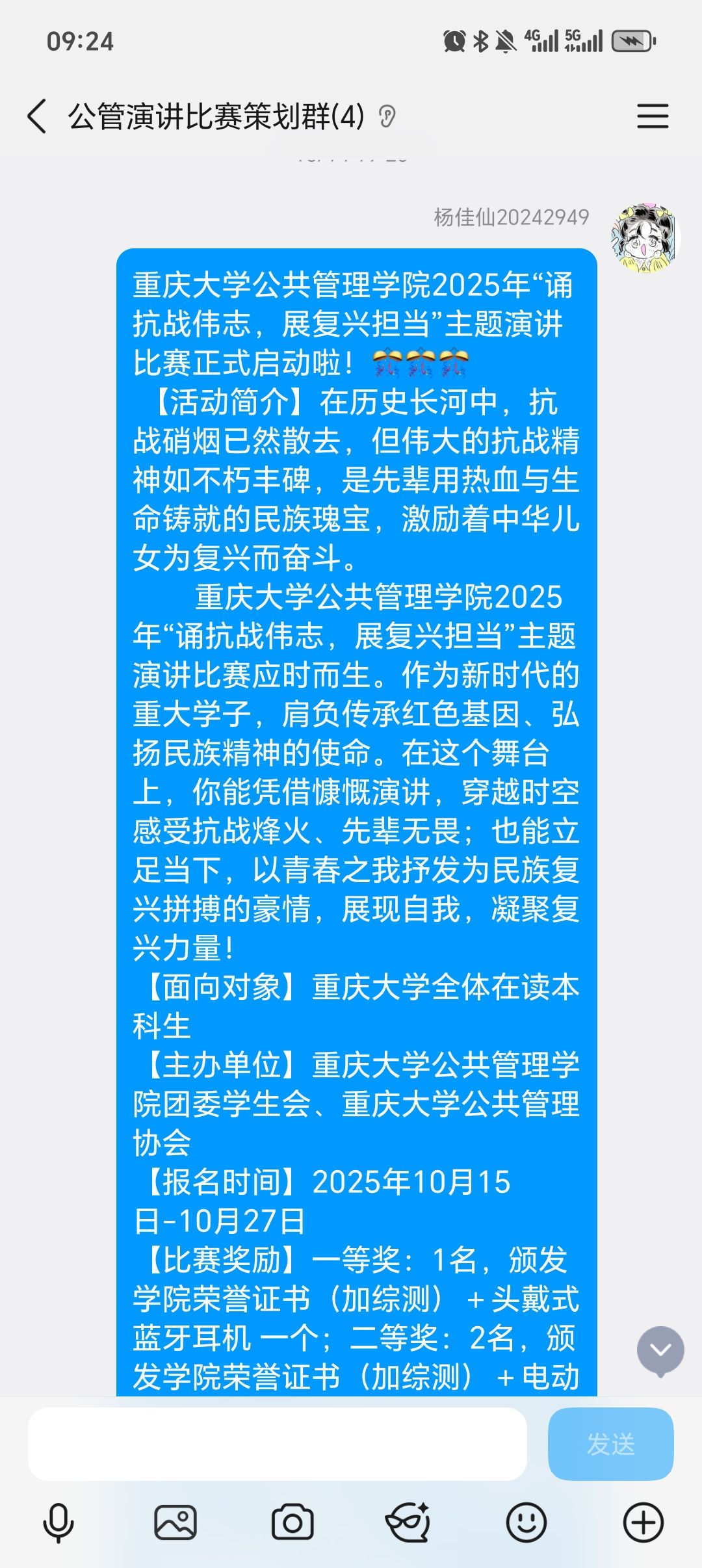
Task: Open the emoji panel
Action: click(526, 1522)
